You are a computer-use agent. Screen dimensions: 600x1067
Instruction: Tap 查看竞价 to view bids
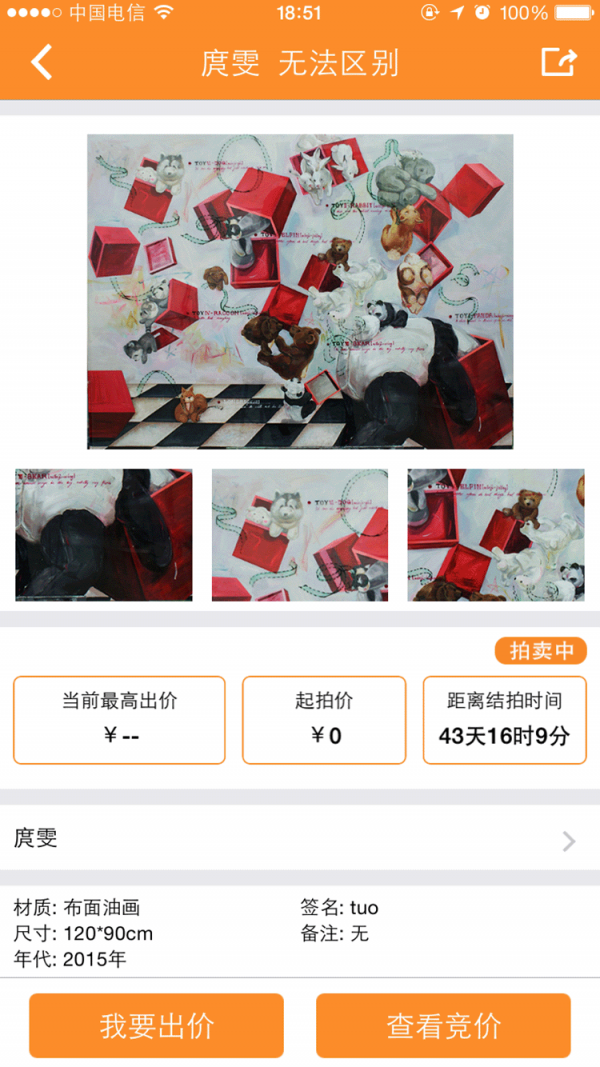443,1025
